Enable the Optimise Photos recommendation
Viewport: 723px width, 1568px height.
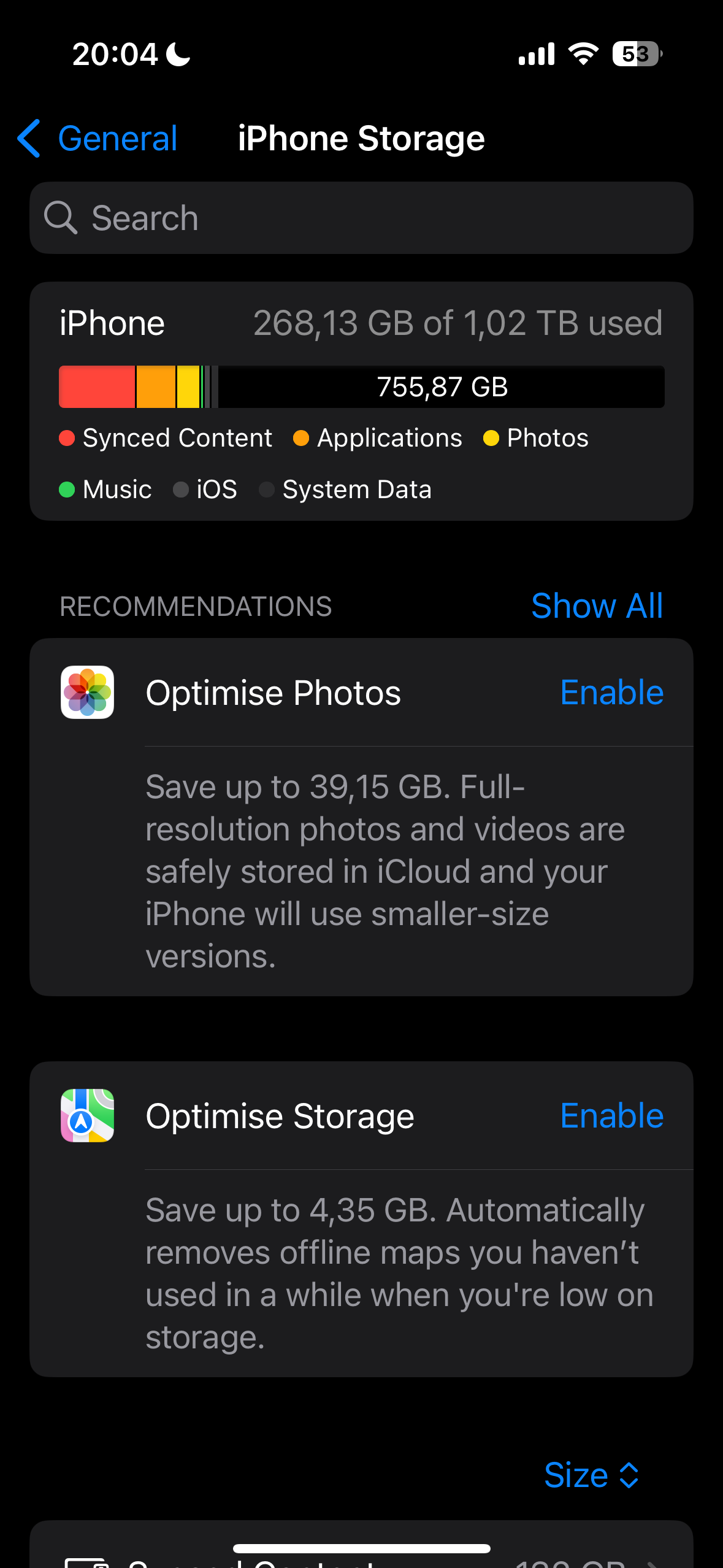coord(611,693)
